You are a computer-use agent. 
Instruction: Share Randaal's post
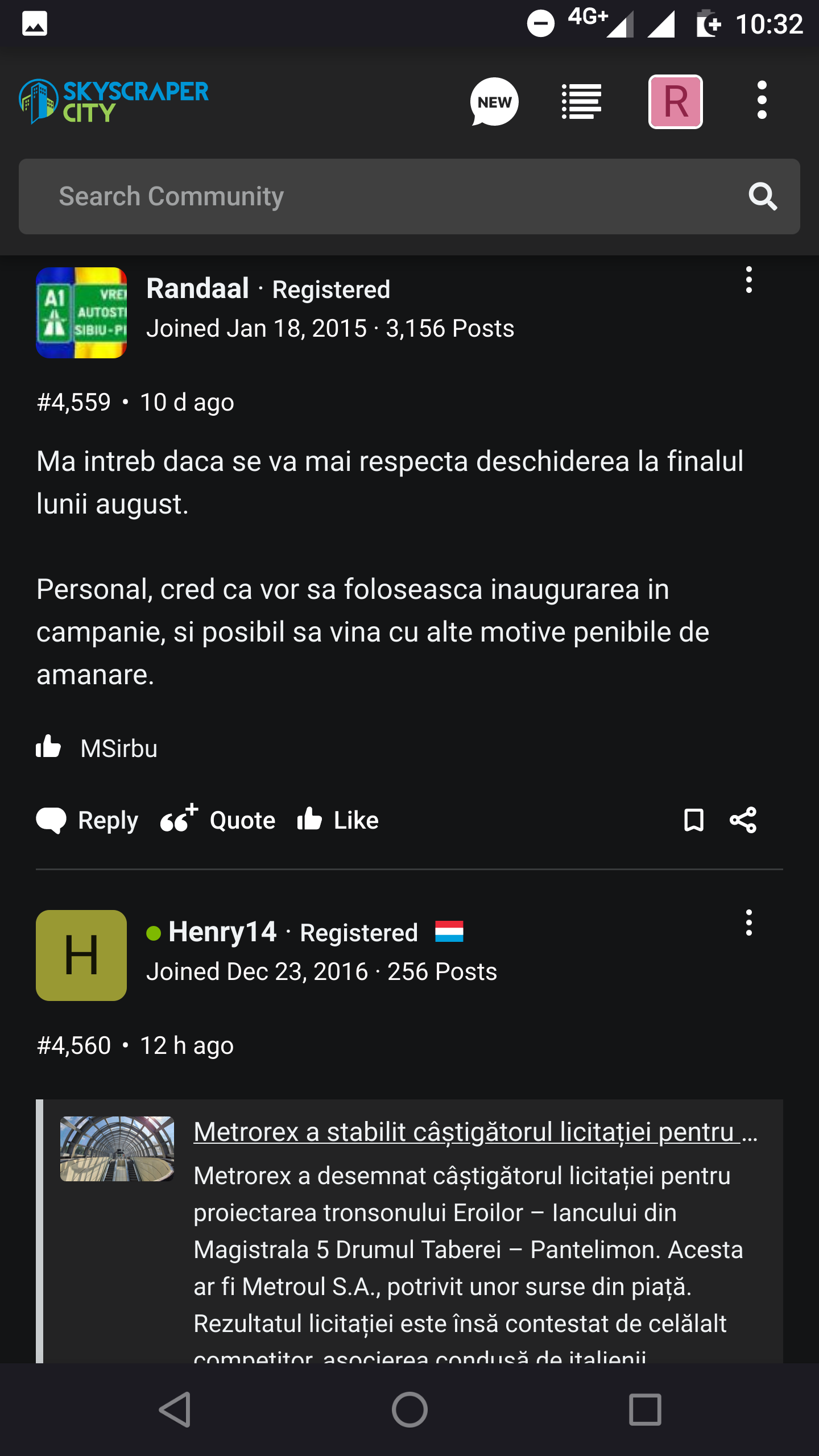[743, 820]
